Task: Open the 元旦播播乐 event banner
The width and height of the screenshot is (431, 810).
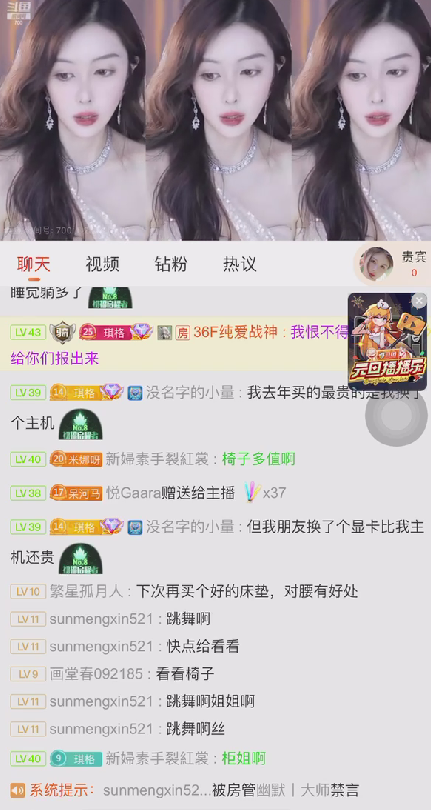Action: 387,341
